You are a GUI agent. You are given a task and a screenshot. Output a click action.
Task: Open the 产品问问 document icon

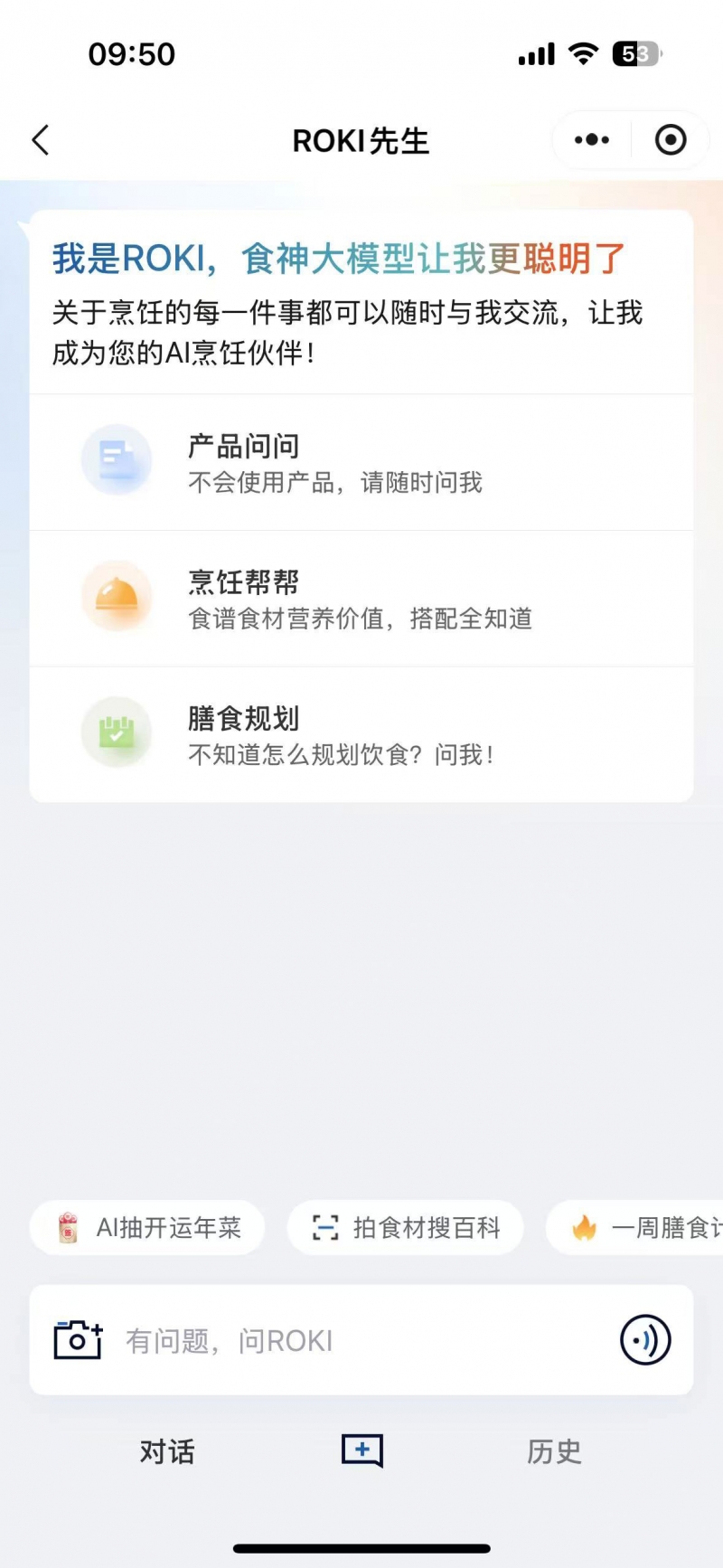(117, 458)
